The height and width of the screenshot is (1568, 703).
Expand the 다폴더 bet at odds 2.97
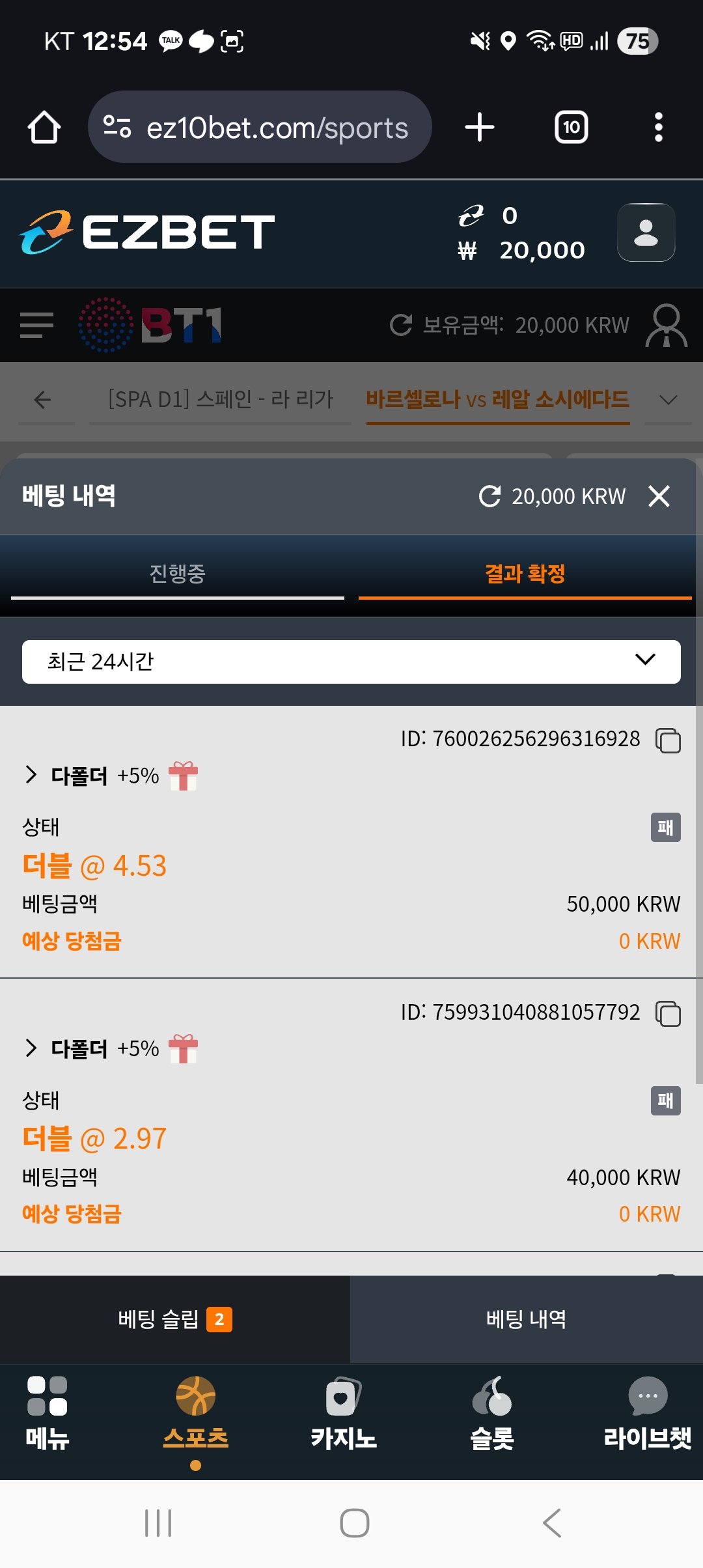pos(31,1048)
